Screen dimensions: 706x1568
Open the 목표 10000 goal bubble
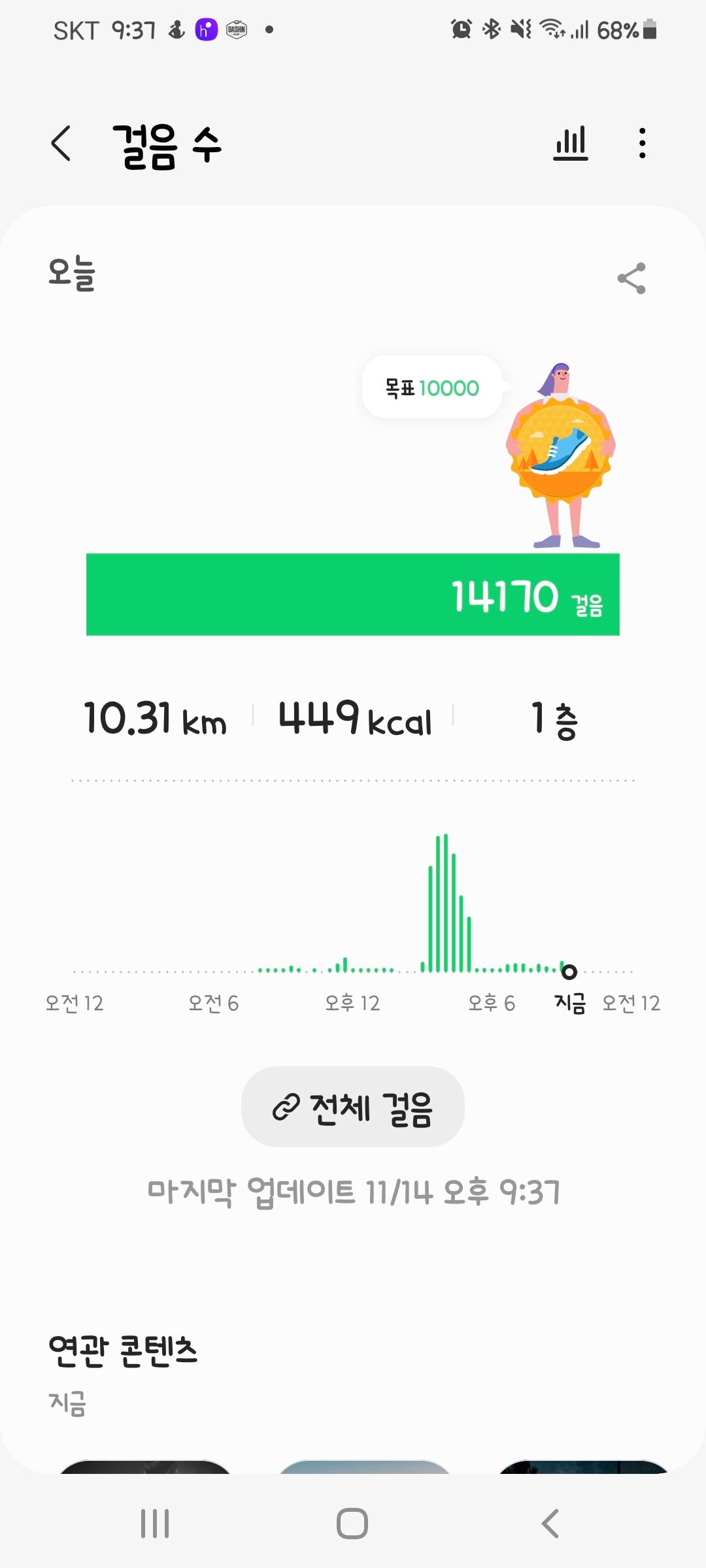coord(432,387)
